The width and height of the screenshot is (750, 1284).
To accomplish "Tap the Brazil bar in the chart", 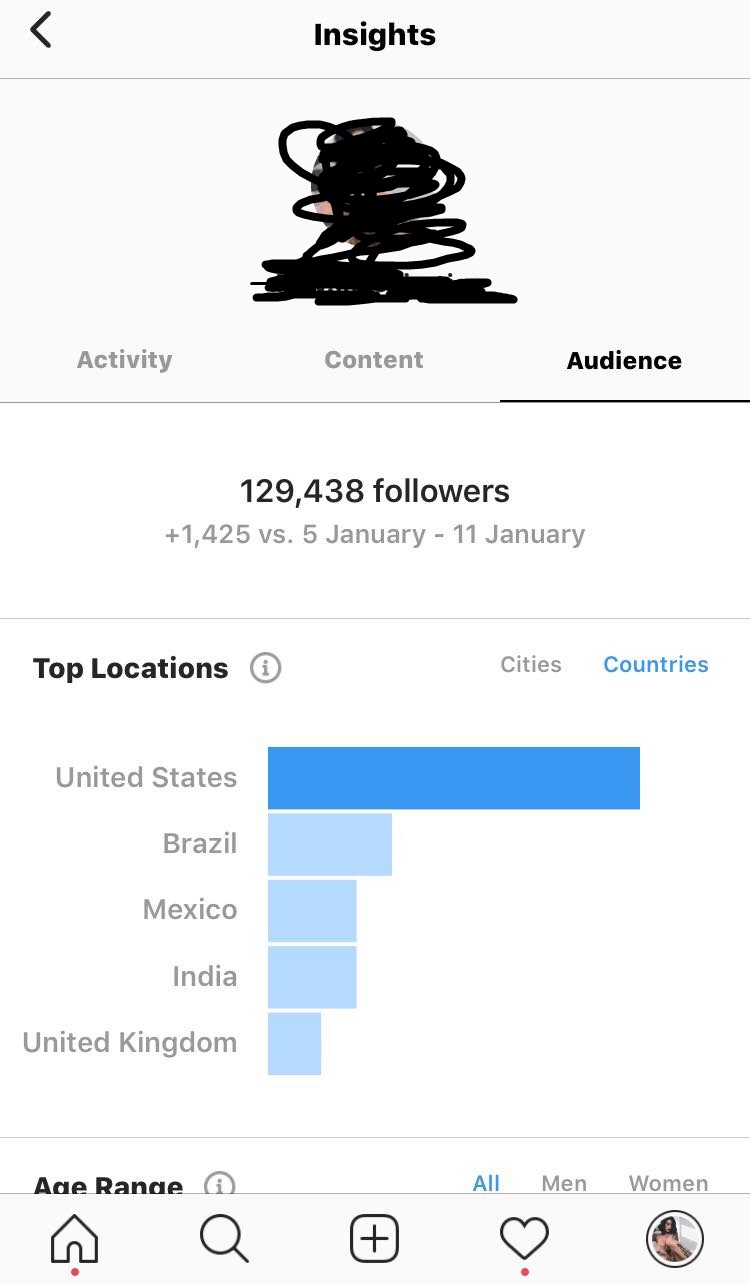I will coord(330,844).
